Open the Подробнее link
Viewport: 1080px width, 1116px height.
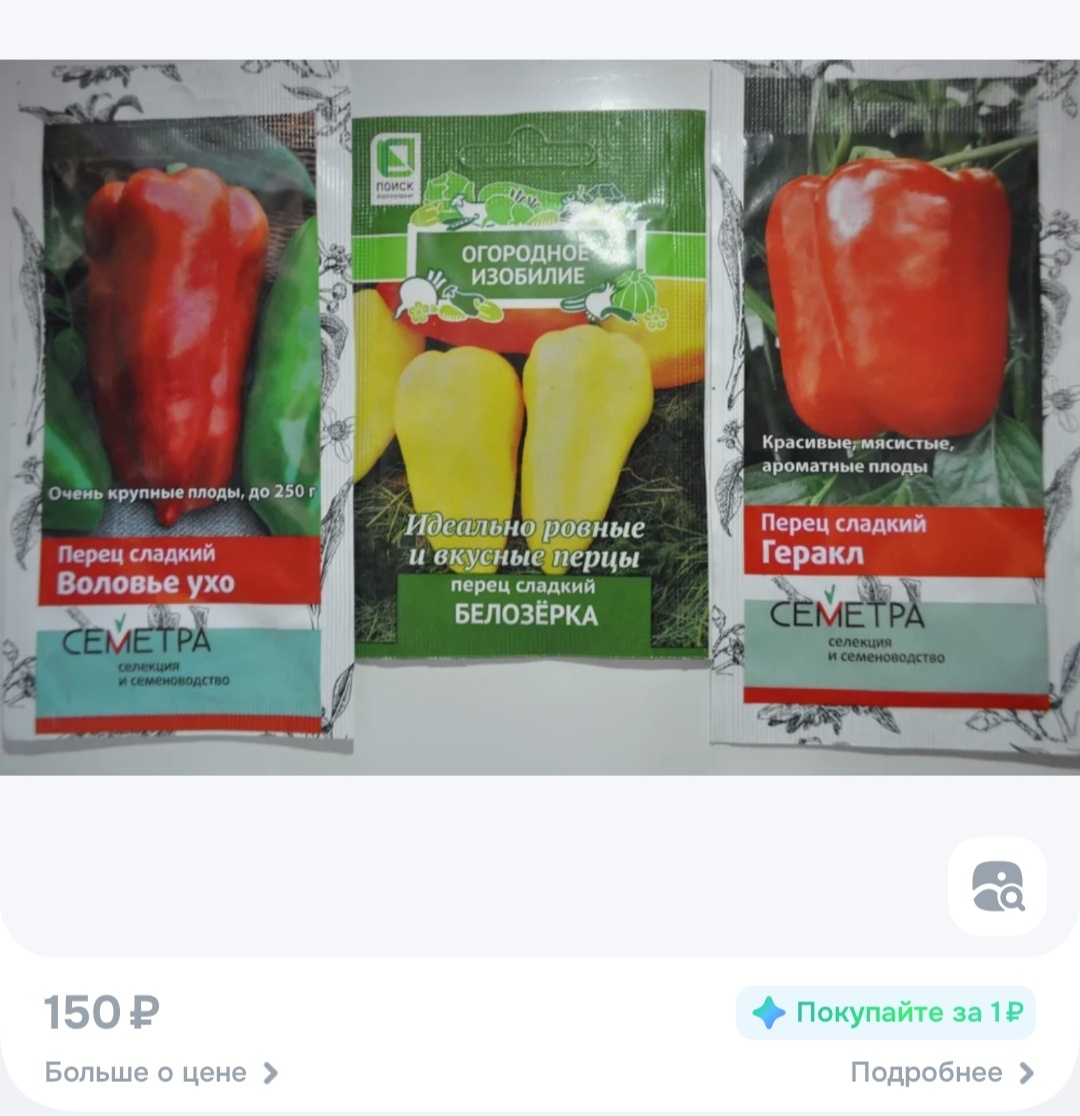click(941, 1073)
